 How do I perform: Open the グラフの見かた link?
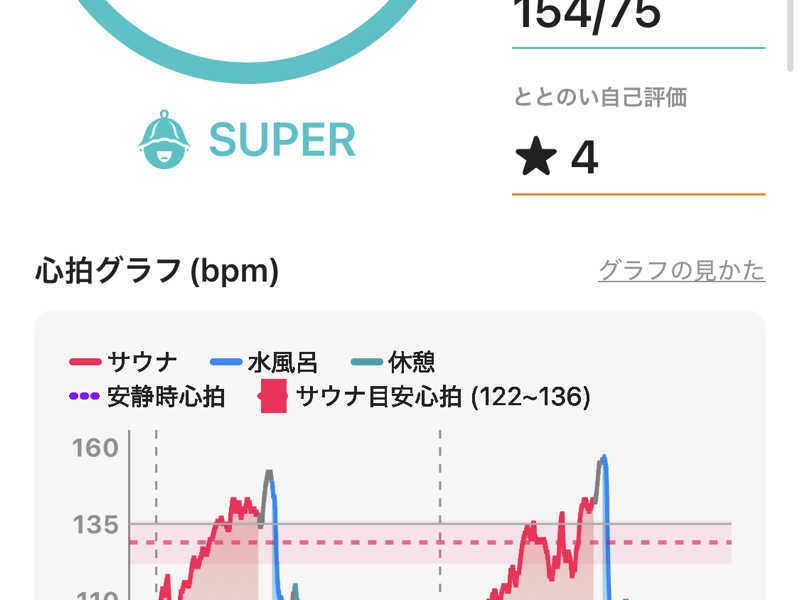pyautogui.click(x=681, y=271)
